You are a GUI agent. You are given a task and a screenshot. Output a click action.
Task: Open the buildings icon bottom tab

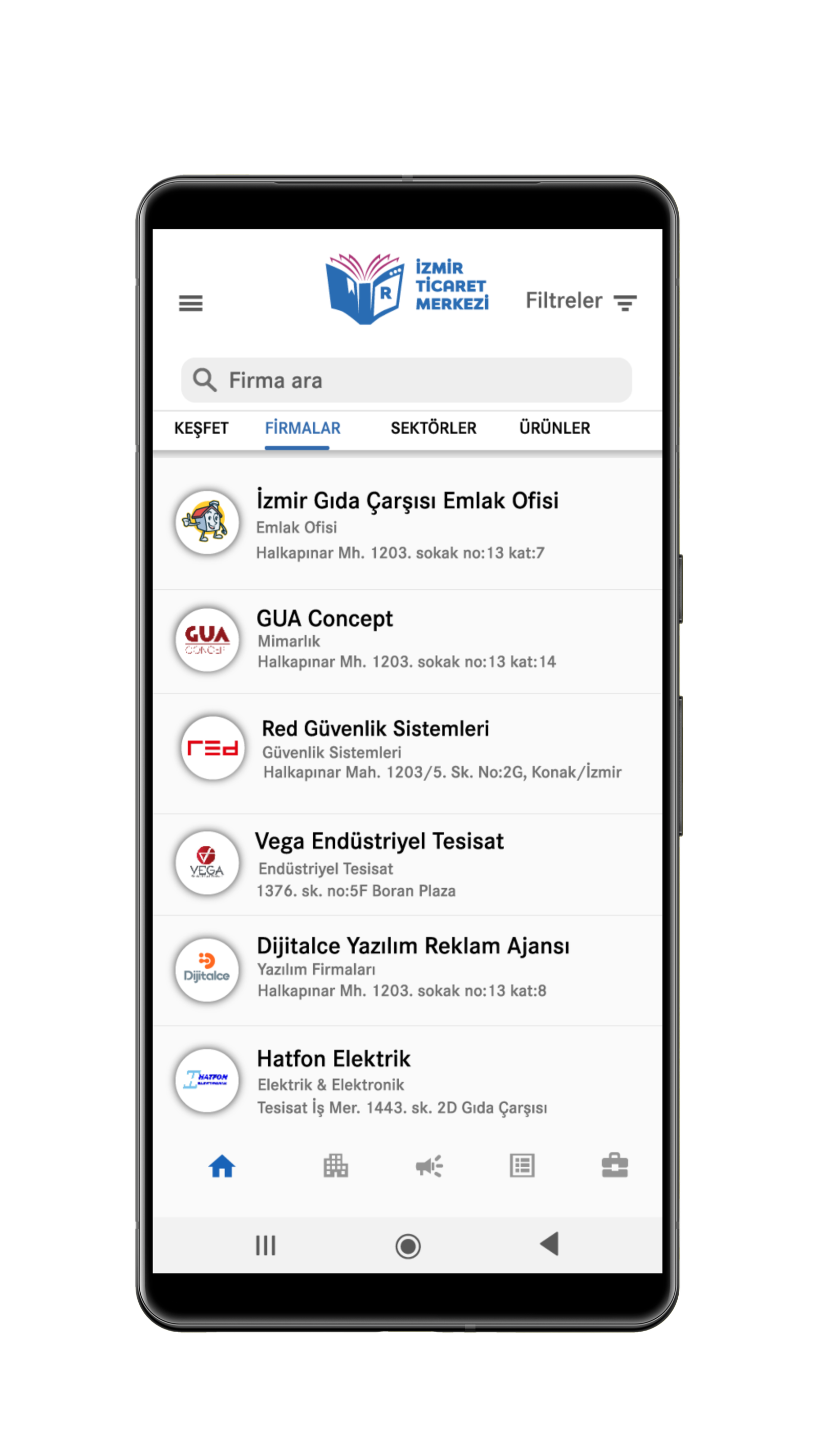pyautogui.click(x=336, y=1166)
